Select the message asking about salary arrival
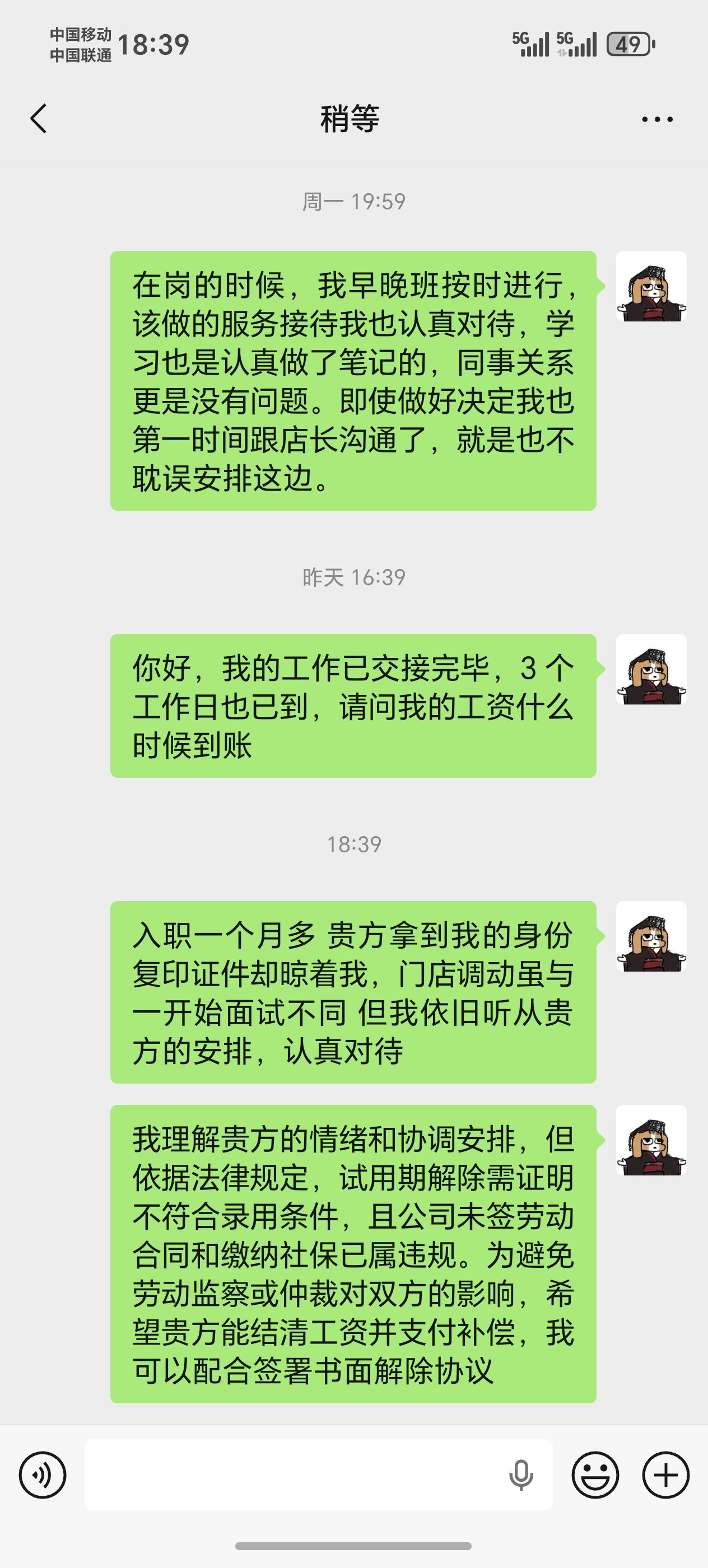 [352, 705]
